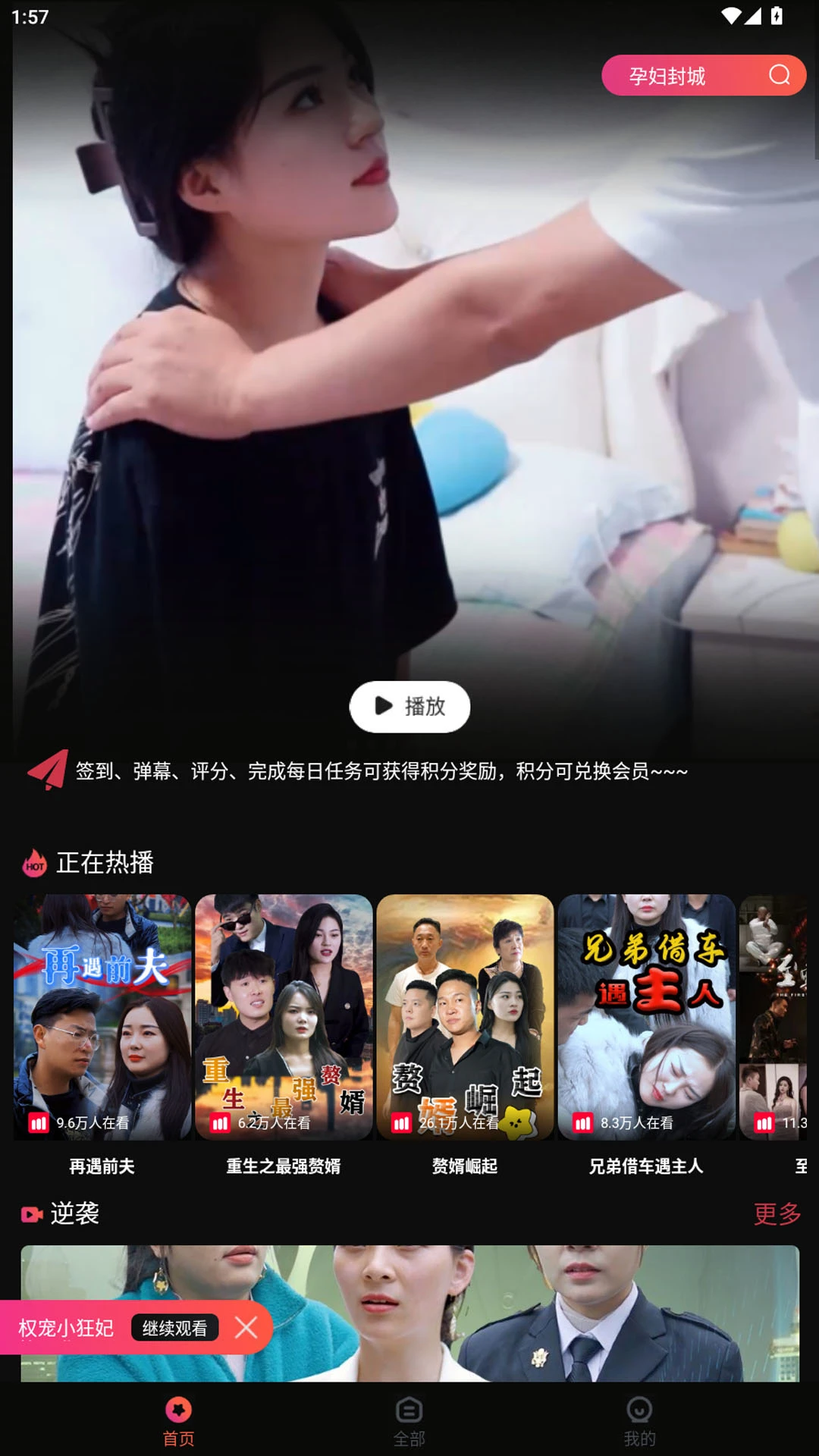
Task: Open the large video thumbnail under 逆袭
Action: (x=531, y=1312)
